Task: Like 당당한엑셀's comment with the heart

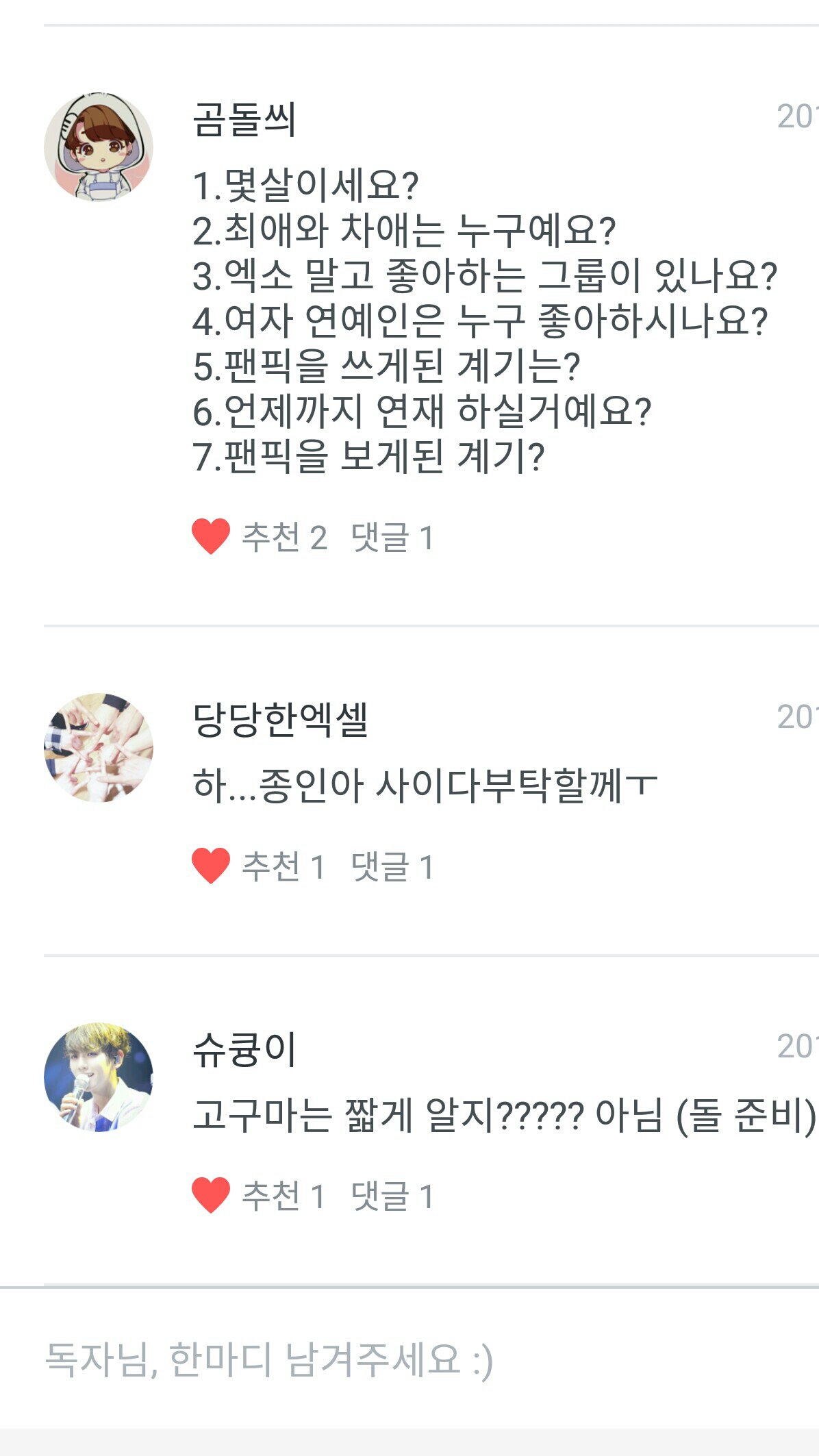Action: pos(211,866)
